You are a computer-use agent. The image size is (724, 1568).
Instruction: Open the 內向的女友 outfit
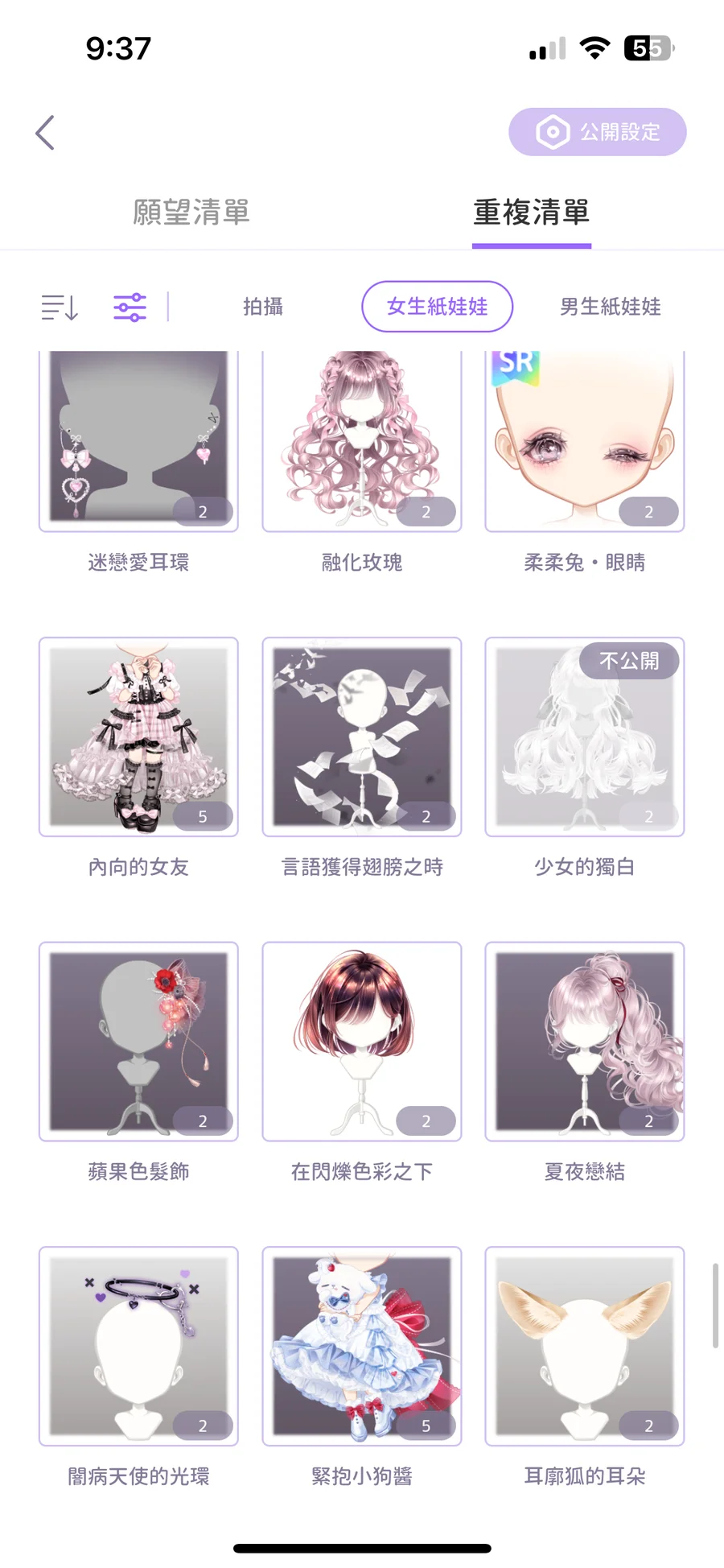pos(138,737)
